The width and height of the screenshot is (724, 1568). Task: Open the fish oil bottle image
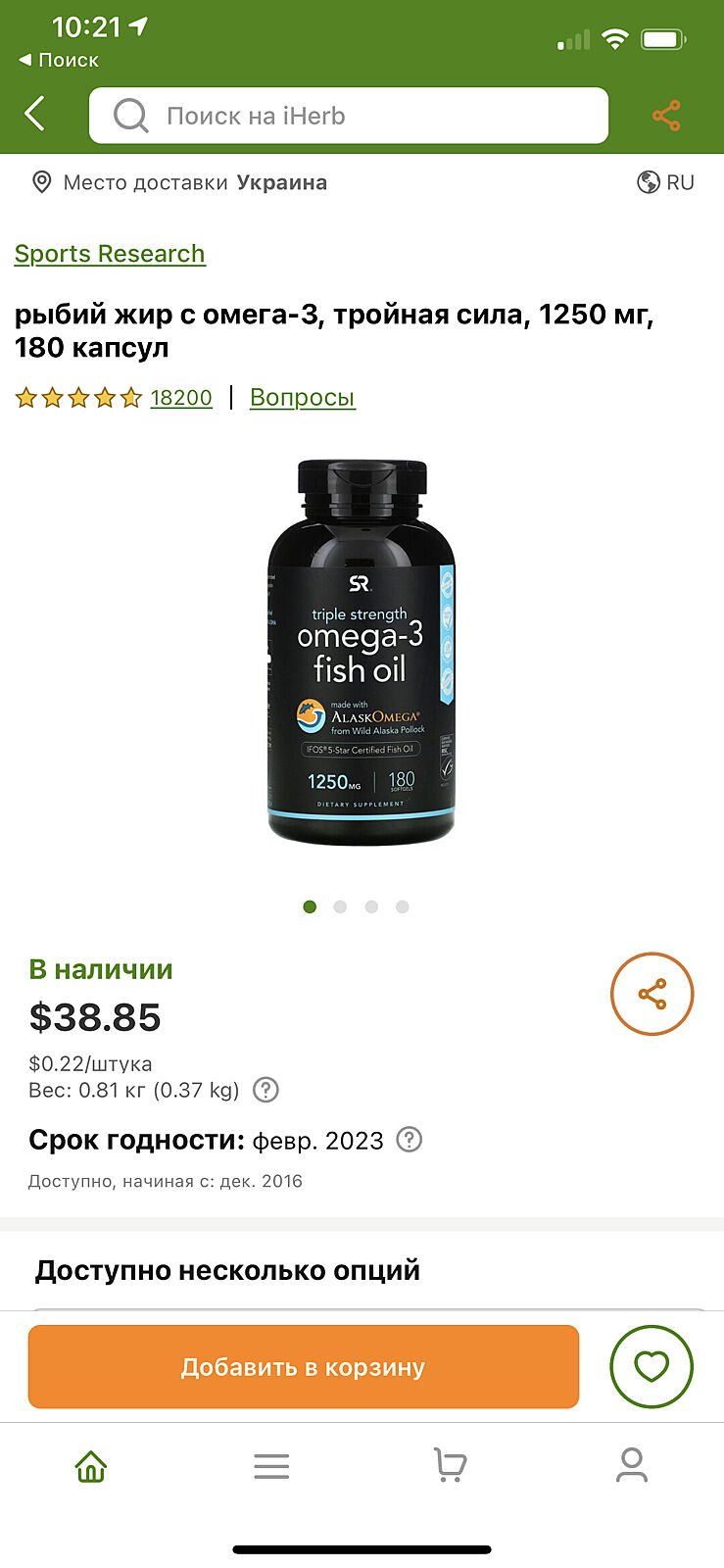click(x=361, y=652)
